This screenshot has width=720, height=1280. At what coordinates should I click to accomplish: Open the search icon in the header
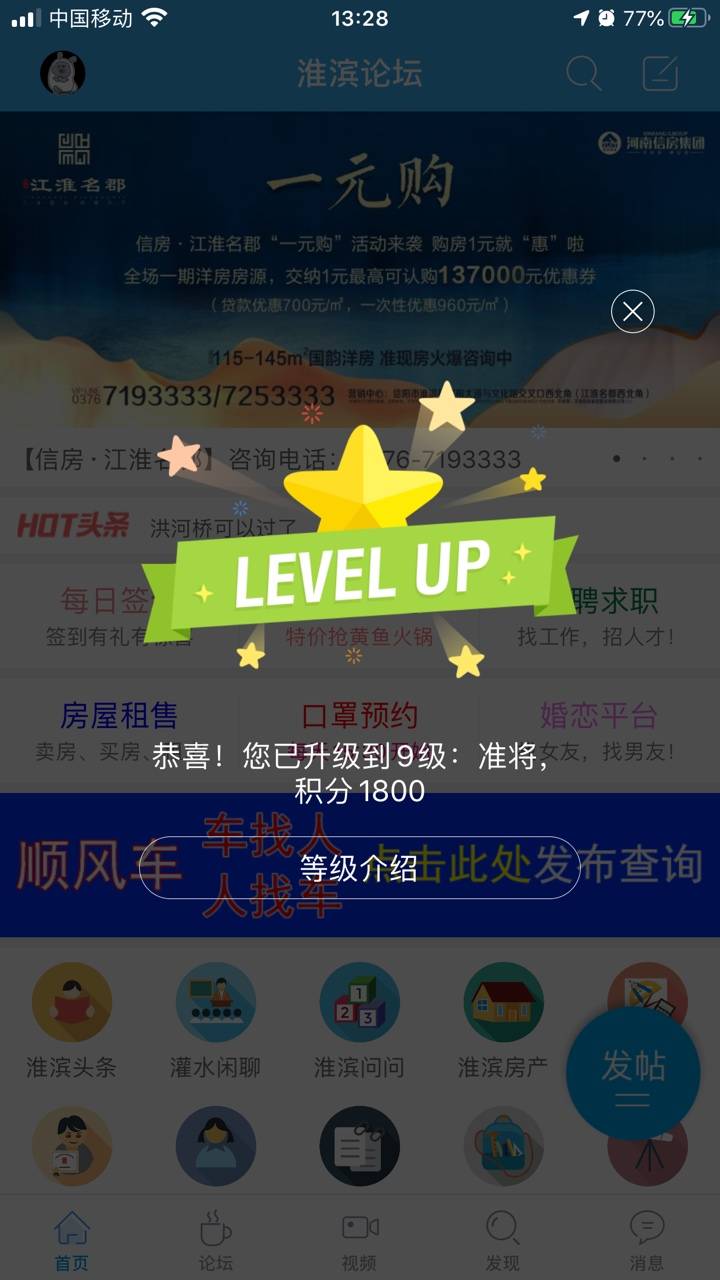tap(583, 73)
